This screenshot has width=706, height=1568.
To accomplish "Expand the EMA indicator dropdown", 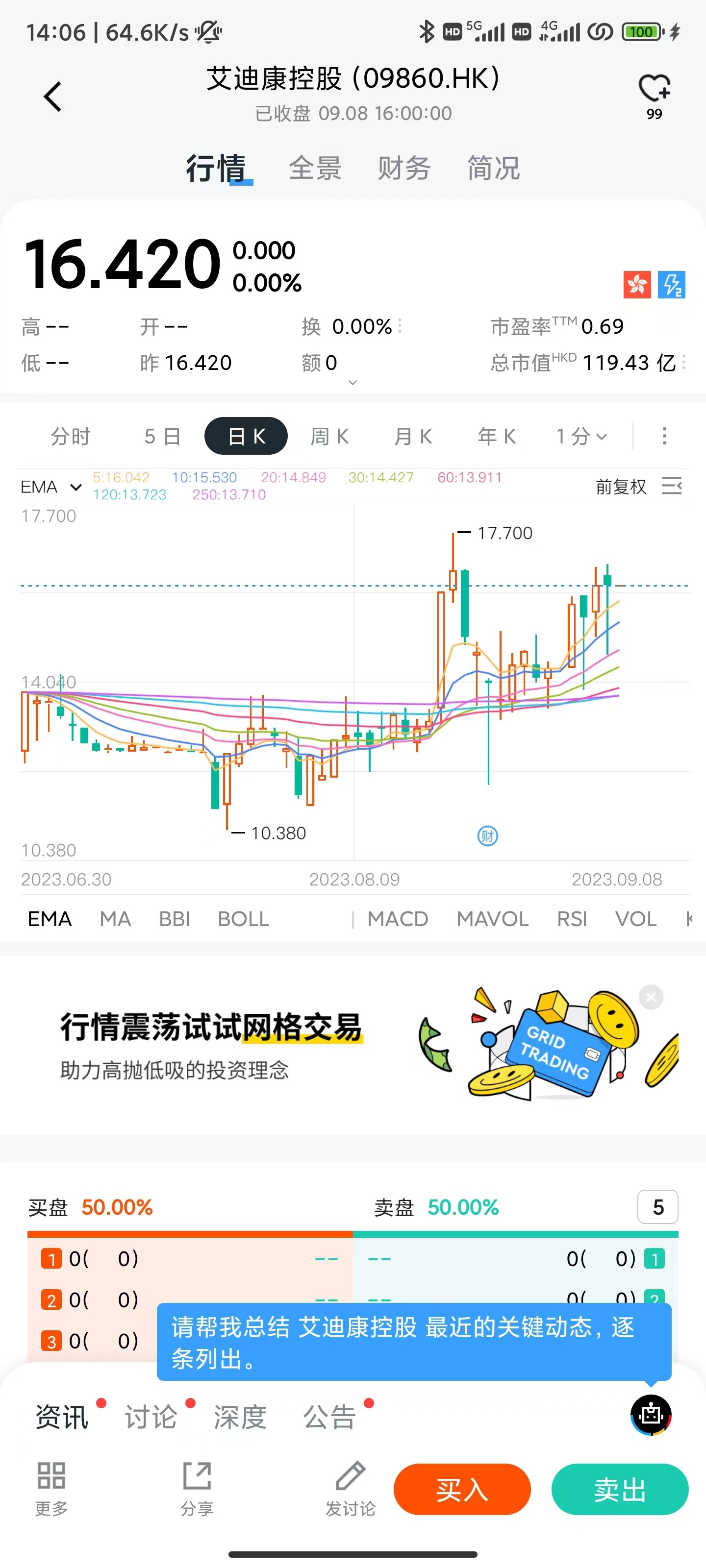I will (x=51, y=487).
